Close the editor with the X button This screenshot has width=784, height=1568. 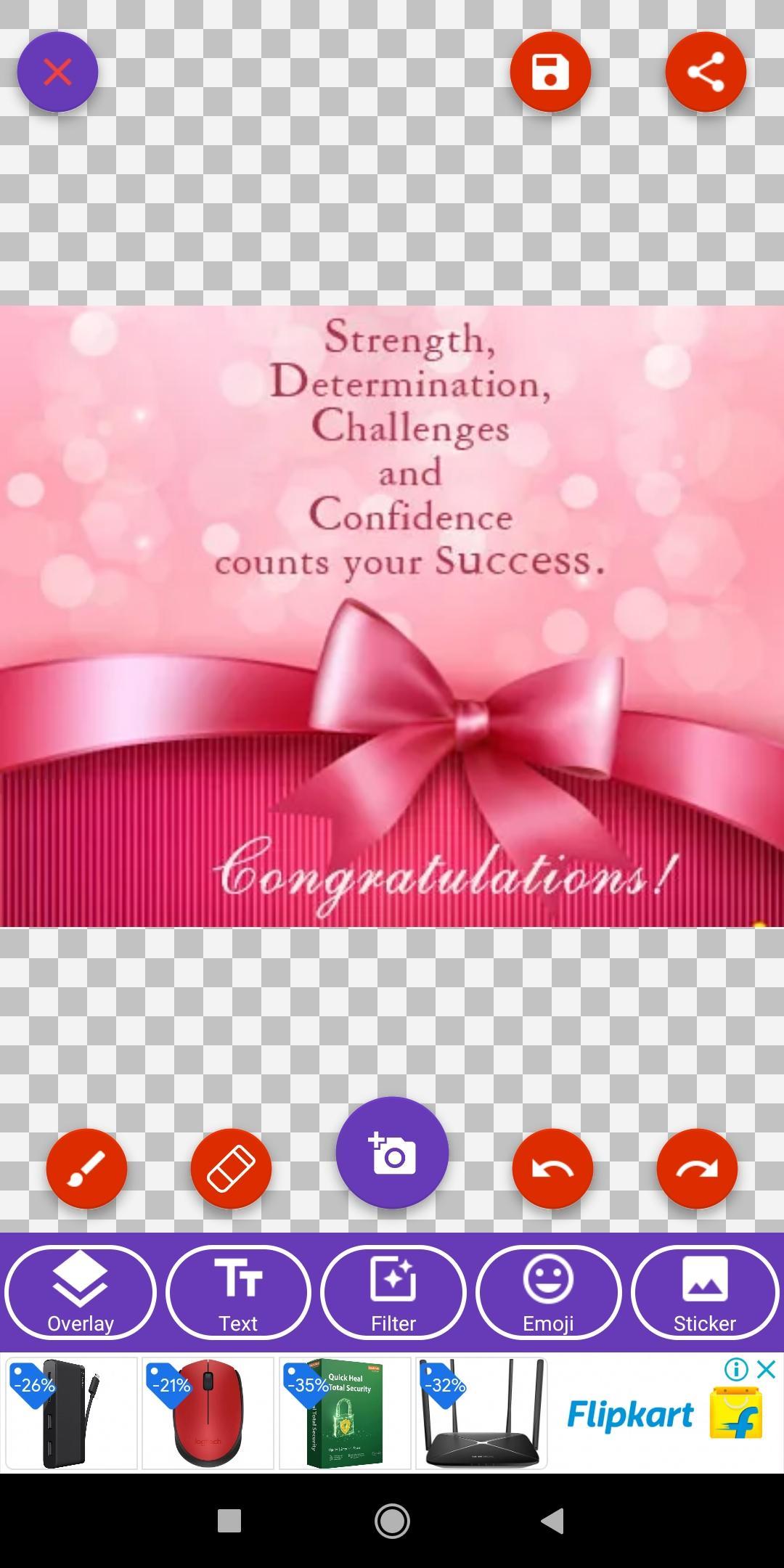[x=57, y=72]
